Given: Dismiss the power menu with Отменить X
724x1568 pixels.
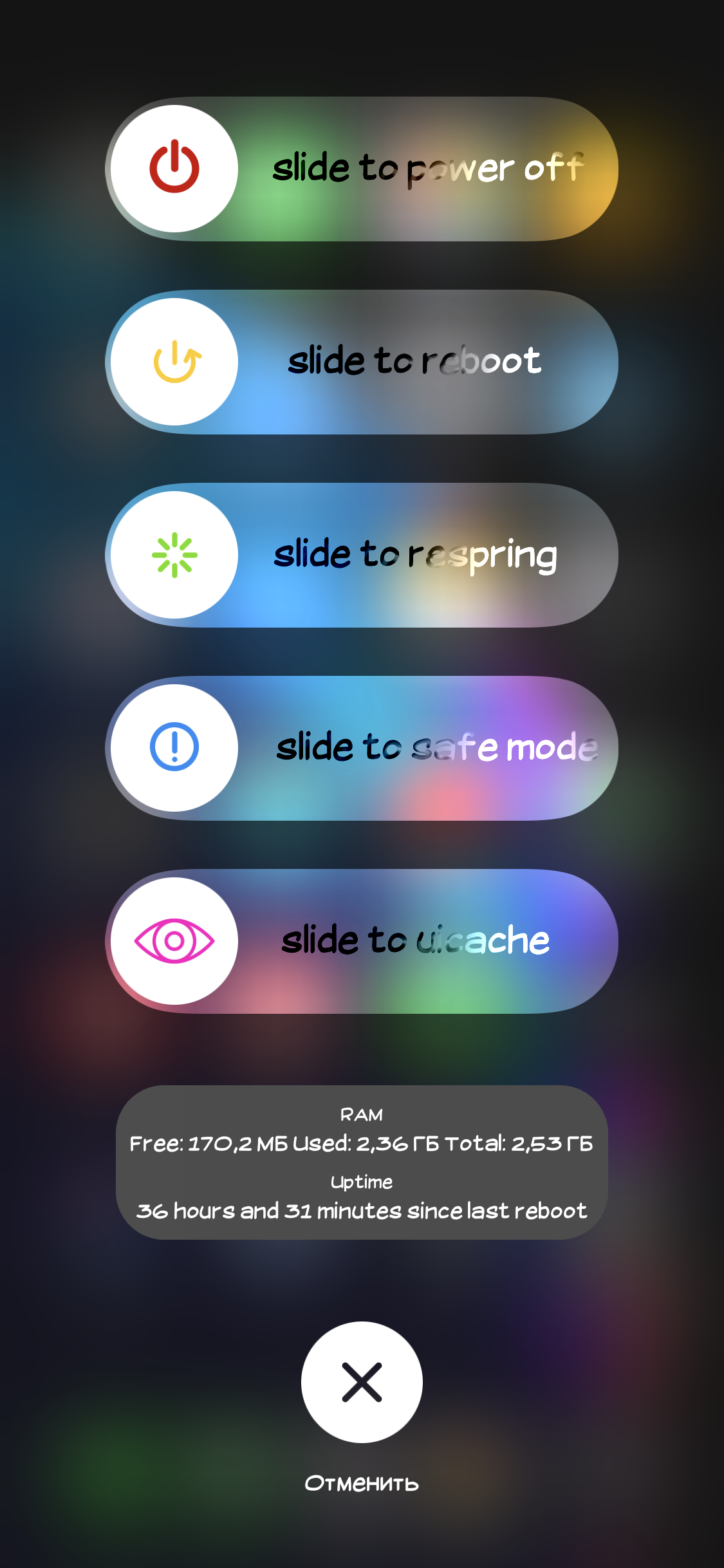Looking at the screenshot, I should tap(362, 1382).
